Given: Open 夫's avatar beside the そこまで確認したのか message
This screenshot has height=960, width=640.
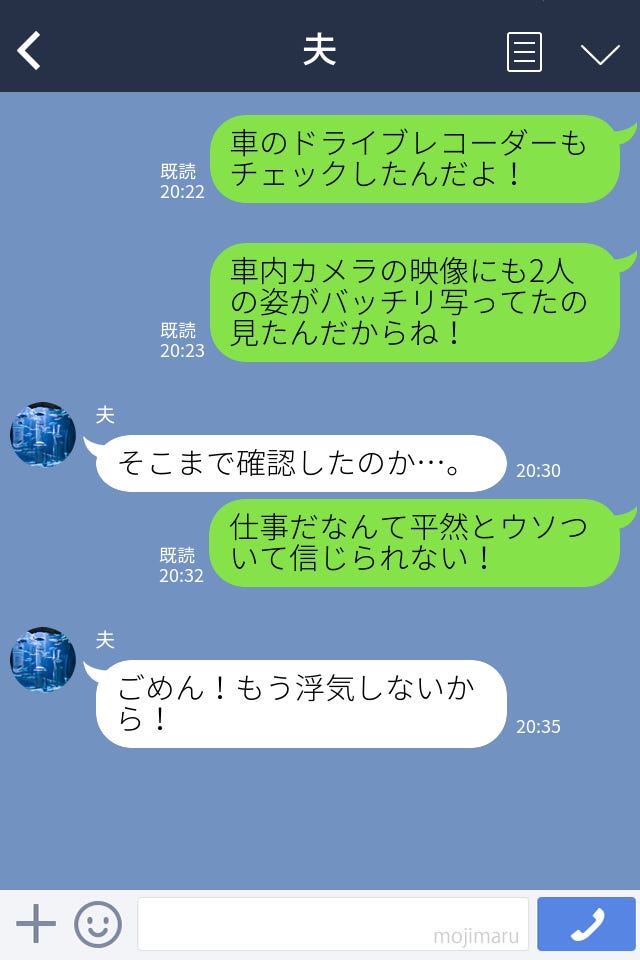Looking at the screenshot, I should point(43,435).
